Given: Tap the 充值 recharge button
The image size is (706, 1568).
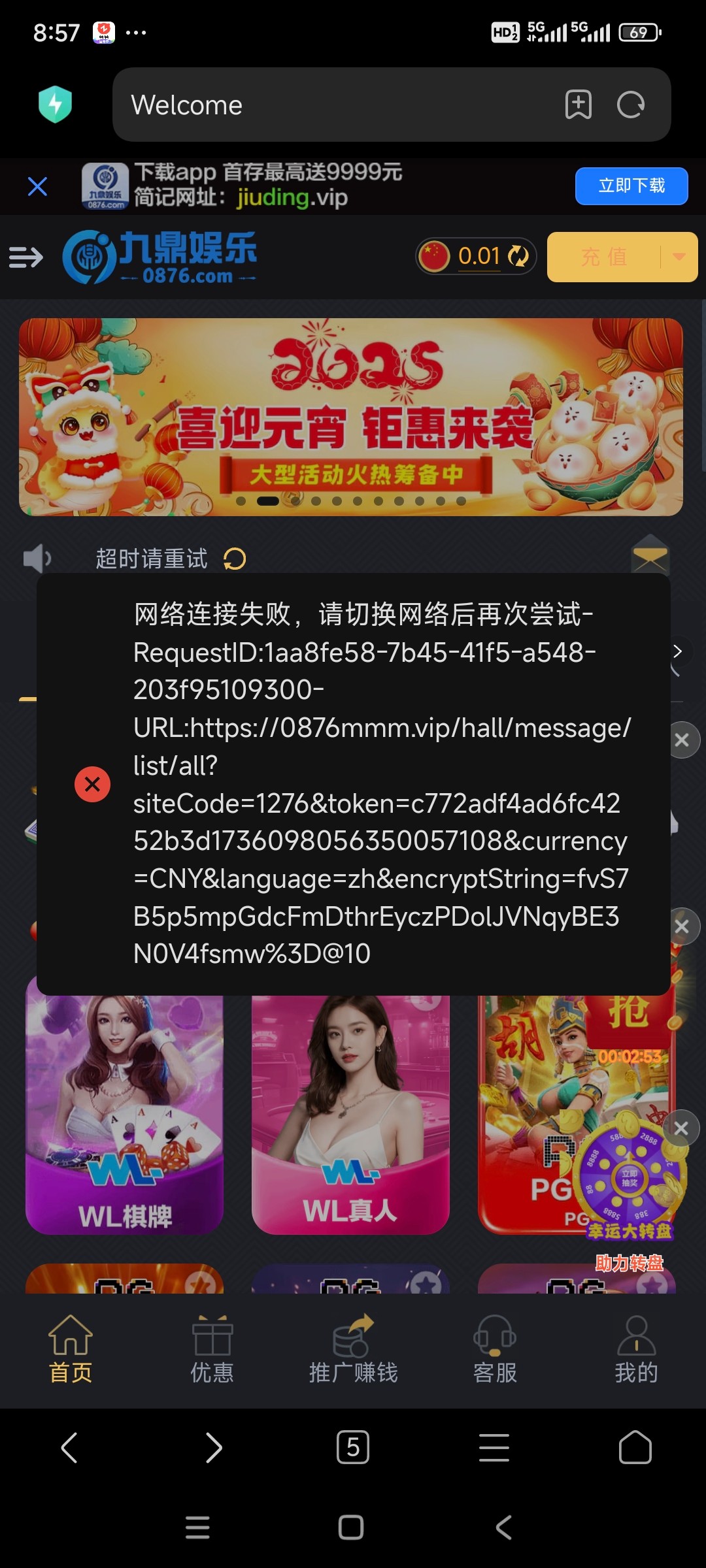Looking at the screenshot, I should [605, 257].
